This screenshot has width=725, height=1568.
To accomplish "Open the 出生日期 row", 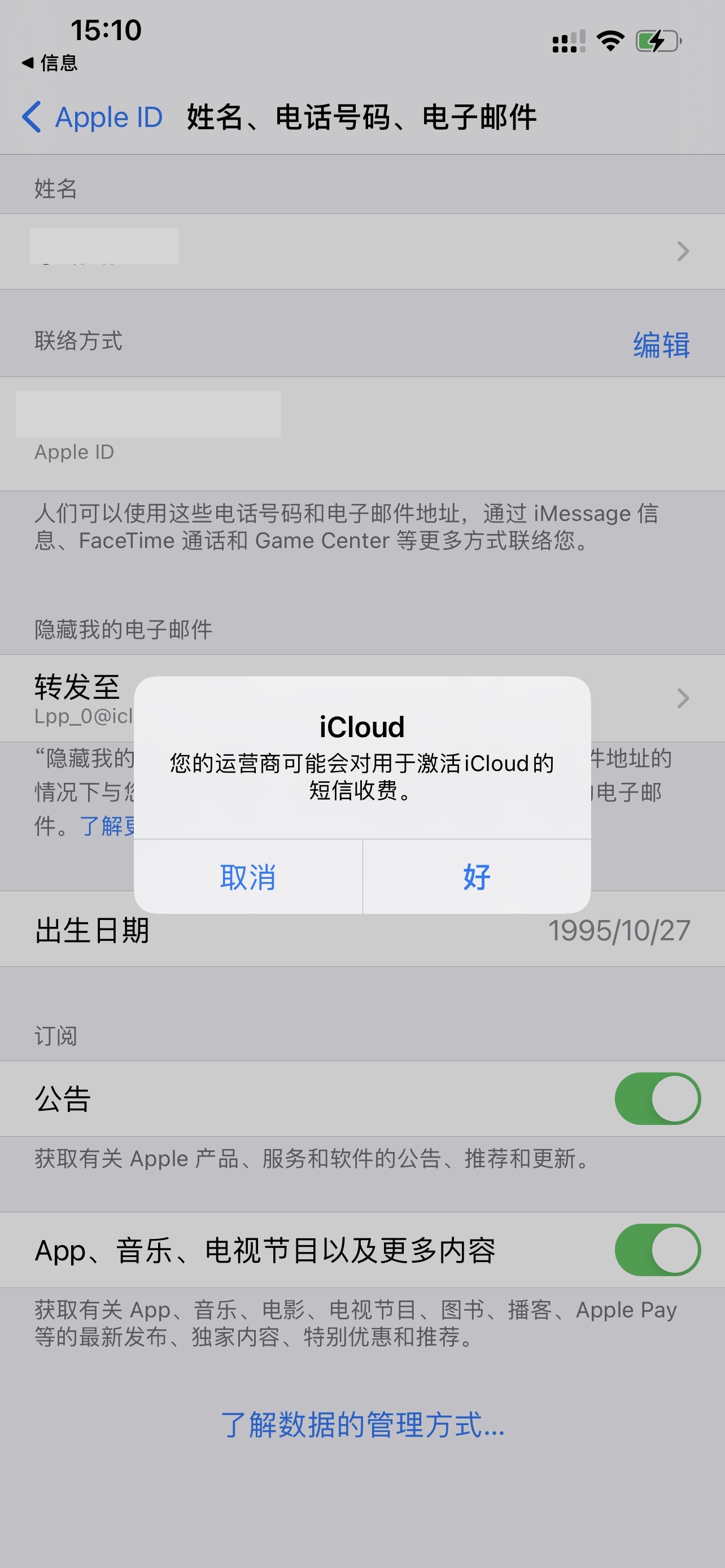I will [362, 930].
